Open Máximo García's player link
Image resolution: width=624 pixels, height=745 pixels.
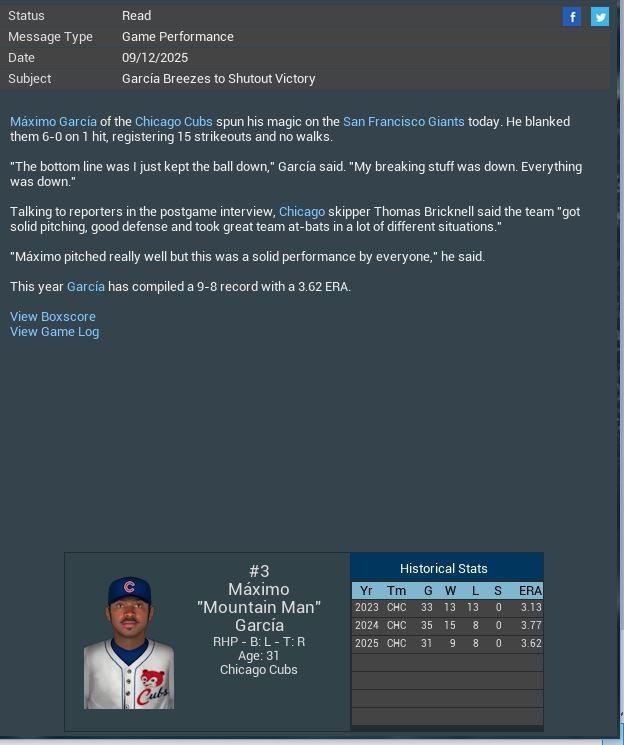[53, 122]
